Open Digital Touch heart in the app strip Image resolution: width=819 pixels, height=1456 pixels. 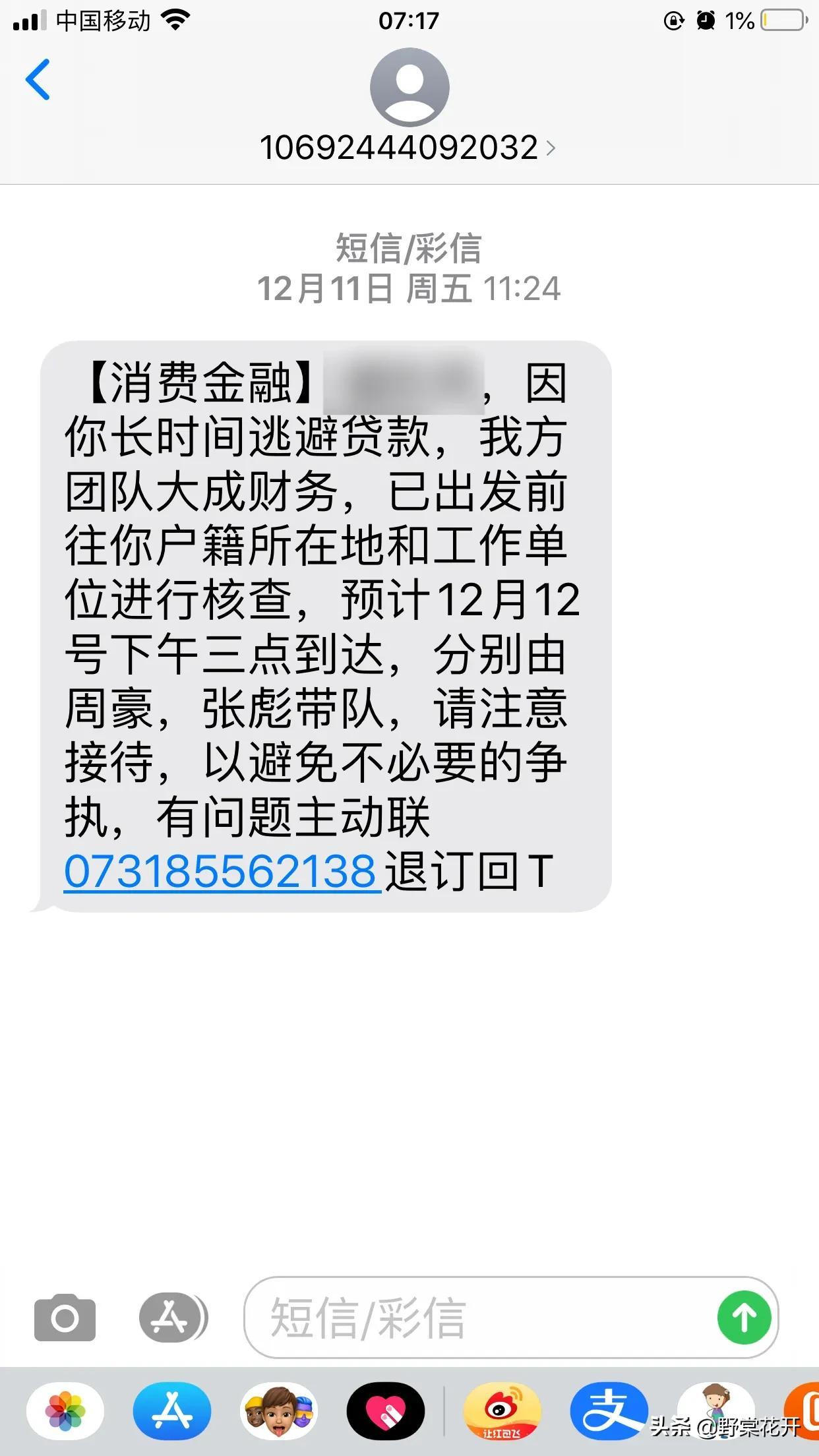pyautogui.click(x=386, y=1412)
